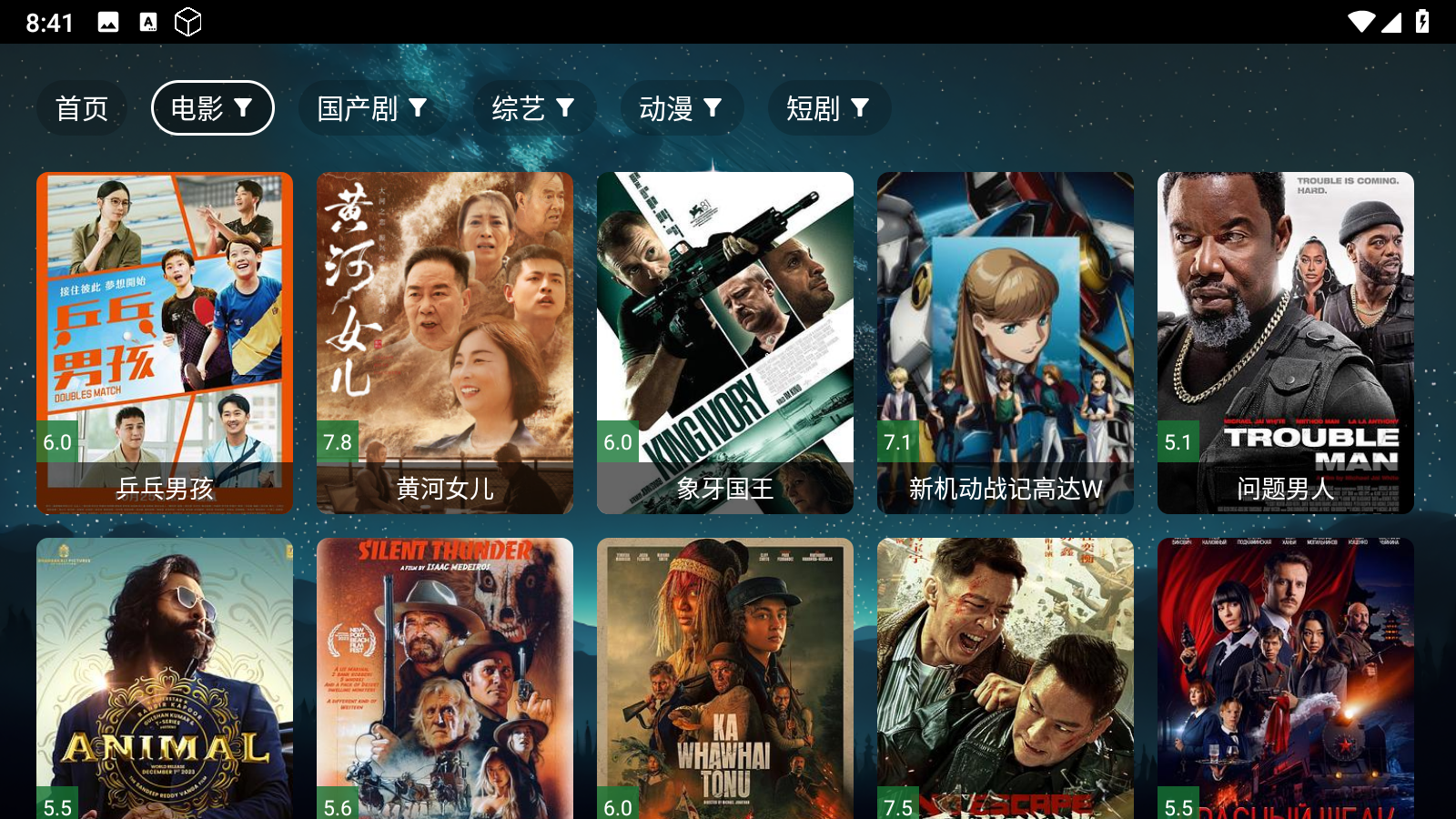Open the Ka Whawhai Tonu movie card
Screen dimensions: 1456x819
(x=725, y=678)
